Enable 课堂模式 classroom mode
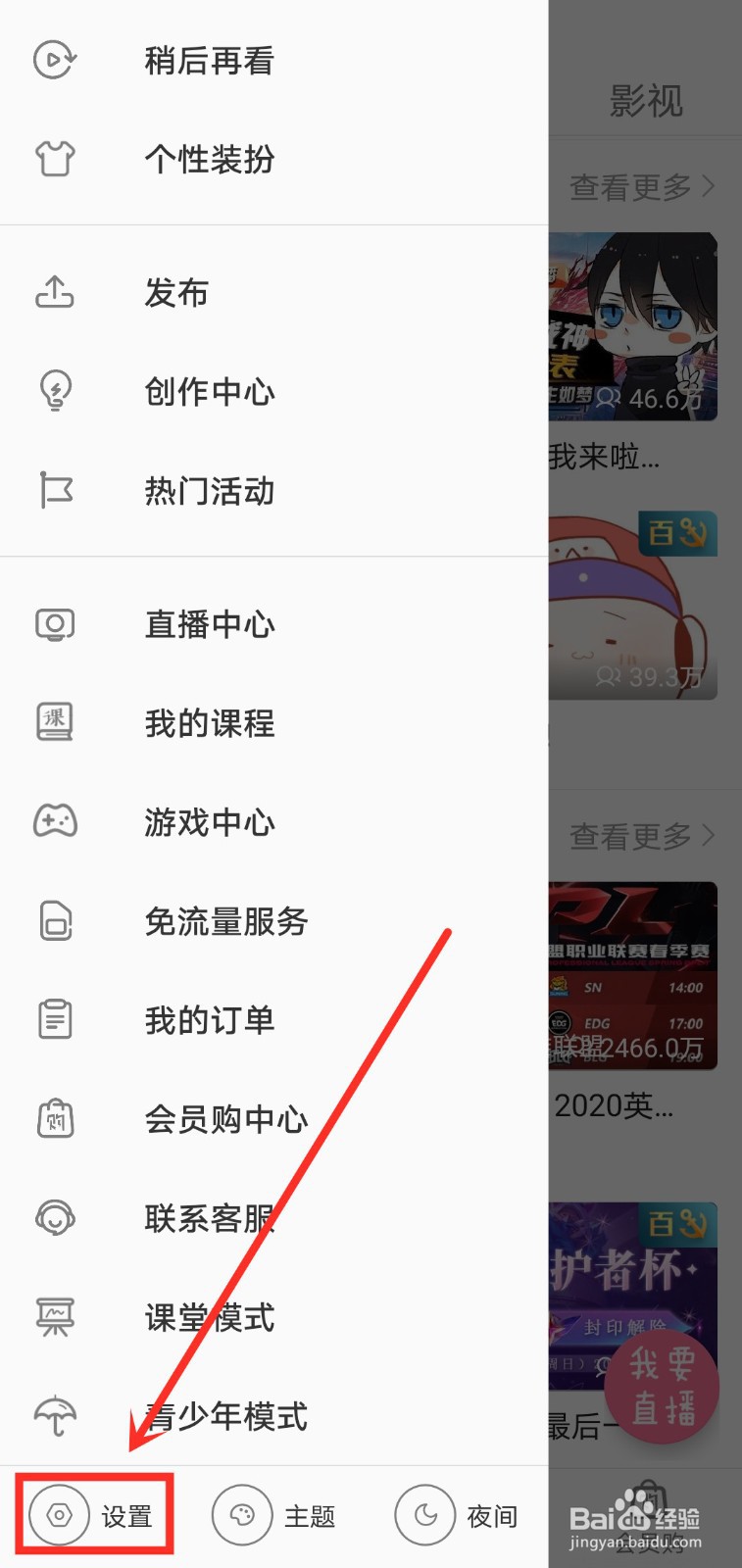The height and width of the screenshot is (1568, 742). point(209,1317)
